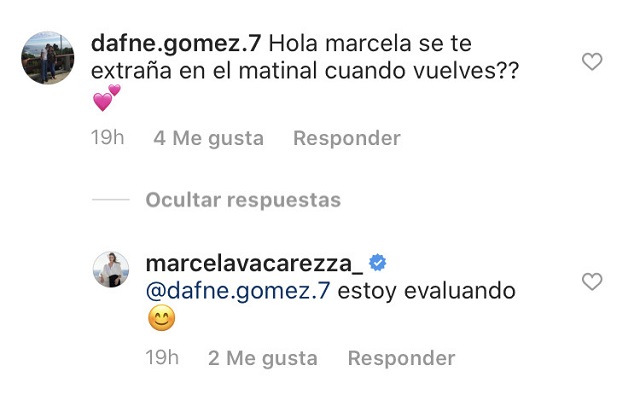Hide replies with Ocultar respuestas
The image size is (640, 406).
(x=243, y=200)
